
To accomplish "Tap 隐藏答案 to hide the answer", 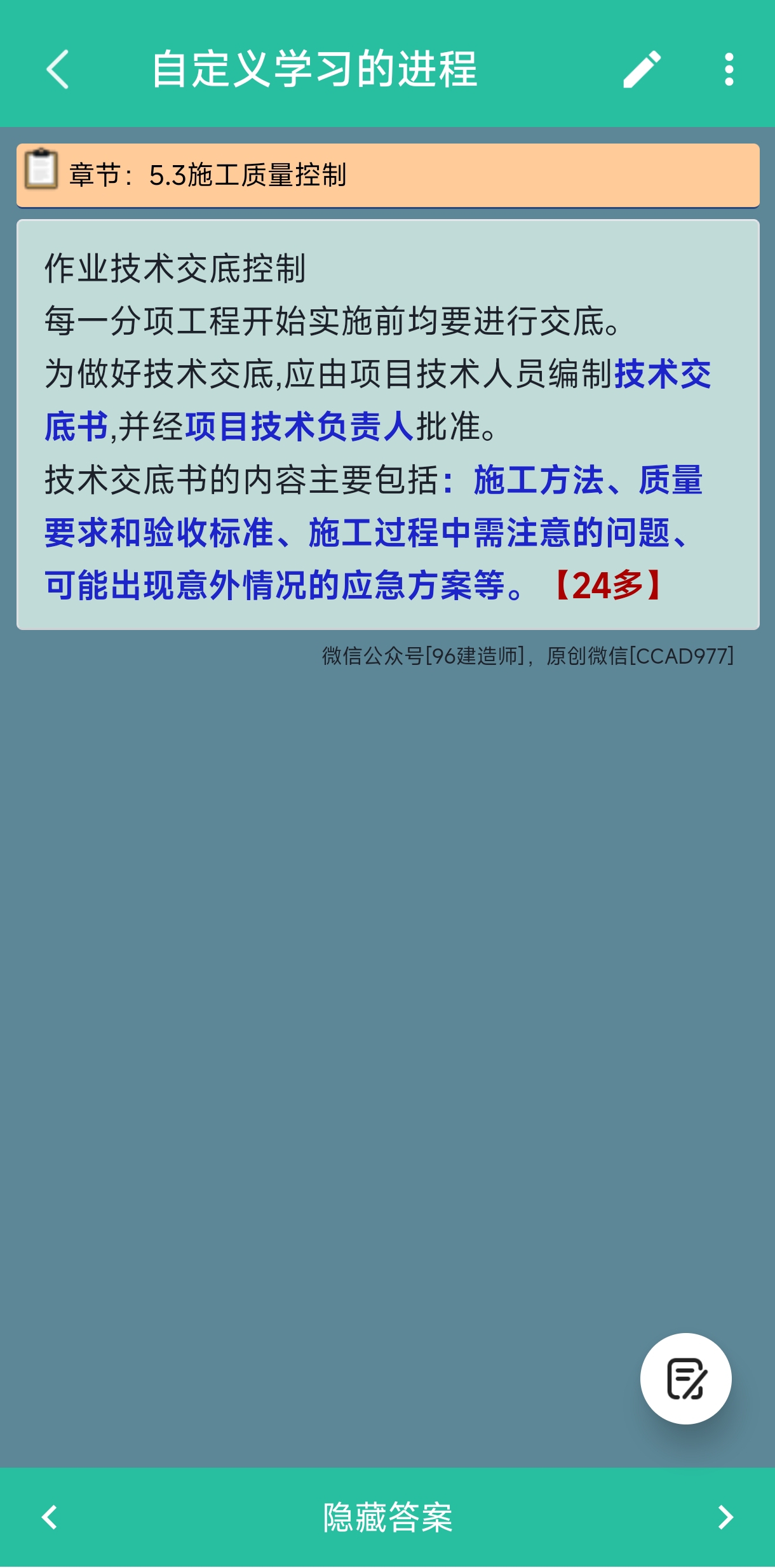I will tap(387, 1518).
